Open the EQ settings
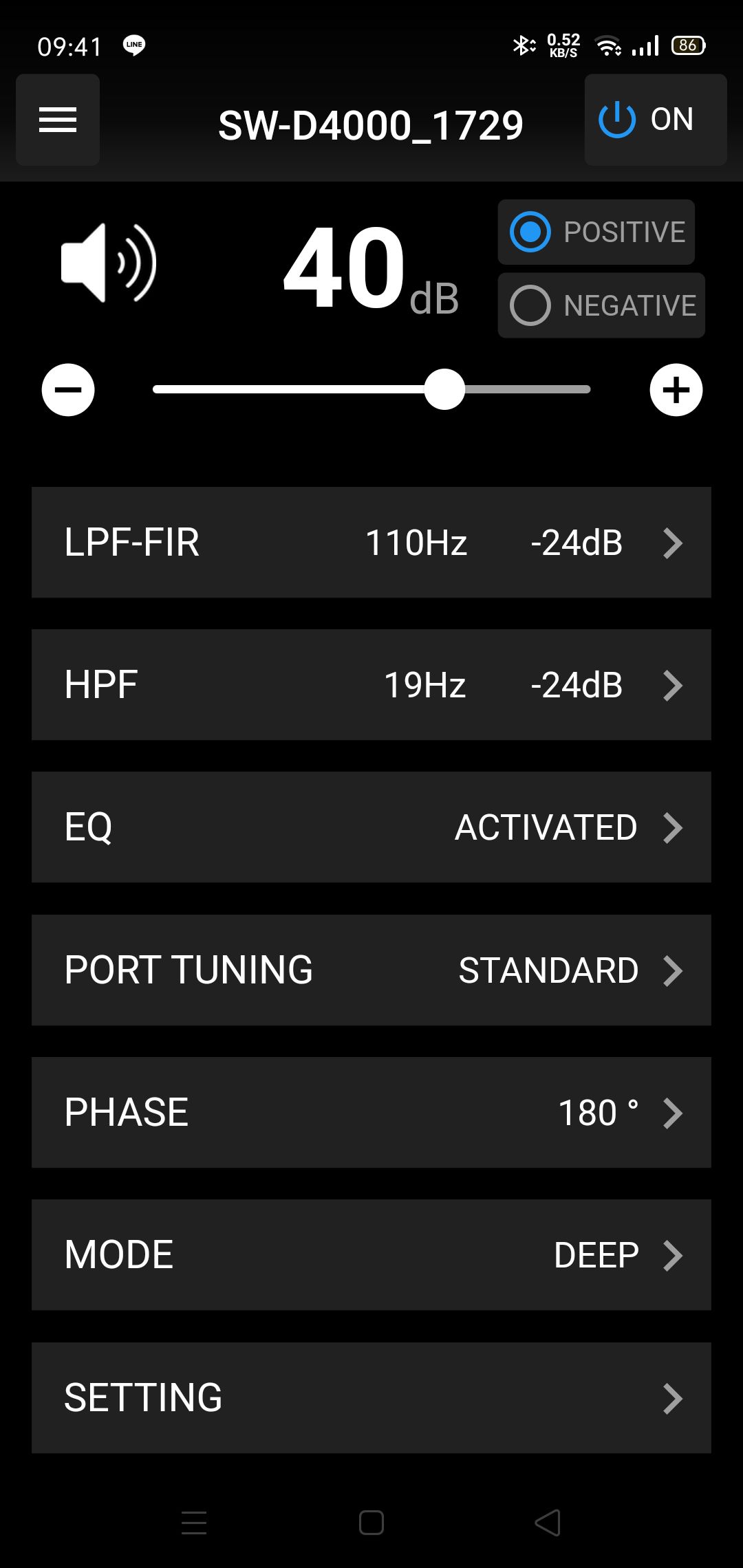743x1568 pixels. pyautogui.click(x=371, y=827)
